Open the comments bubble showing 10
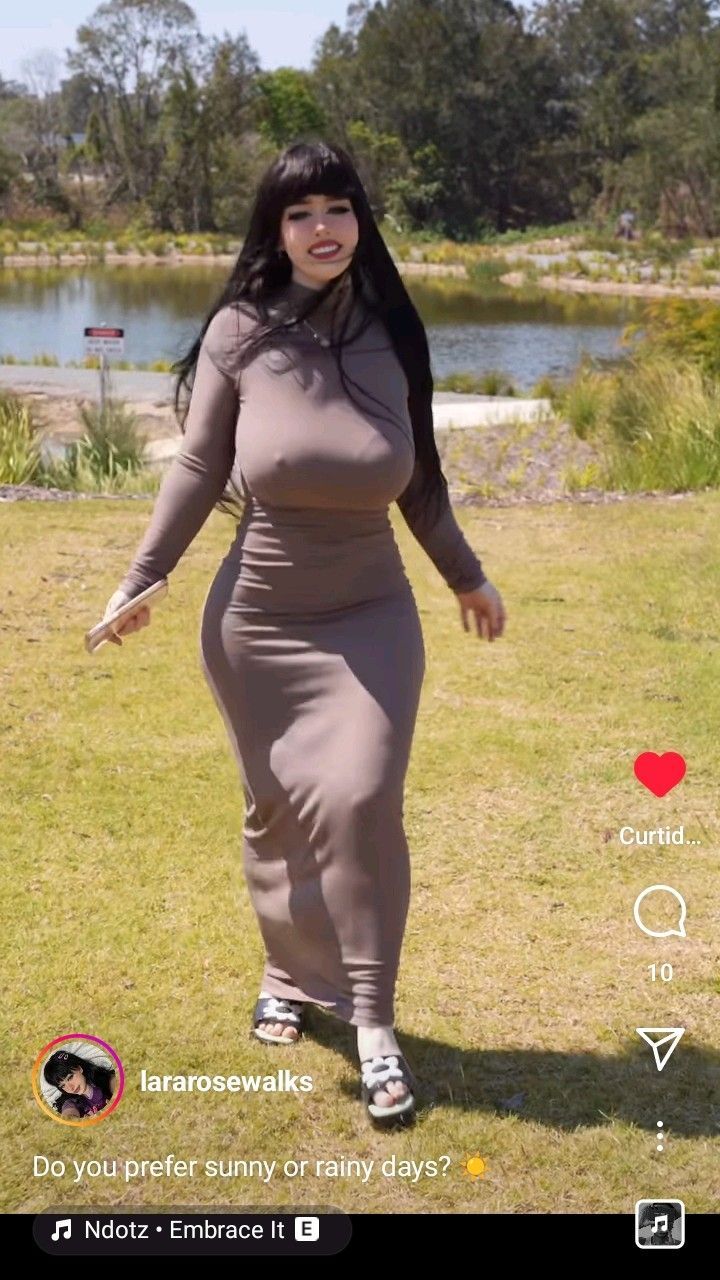Viewport: 720px width, 1280px height. click(x=660, y=911)
